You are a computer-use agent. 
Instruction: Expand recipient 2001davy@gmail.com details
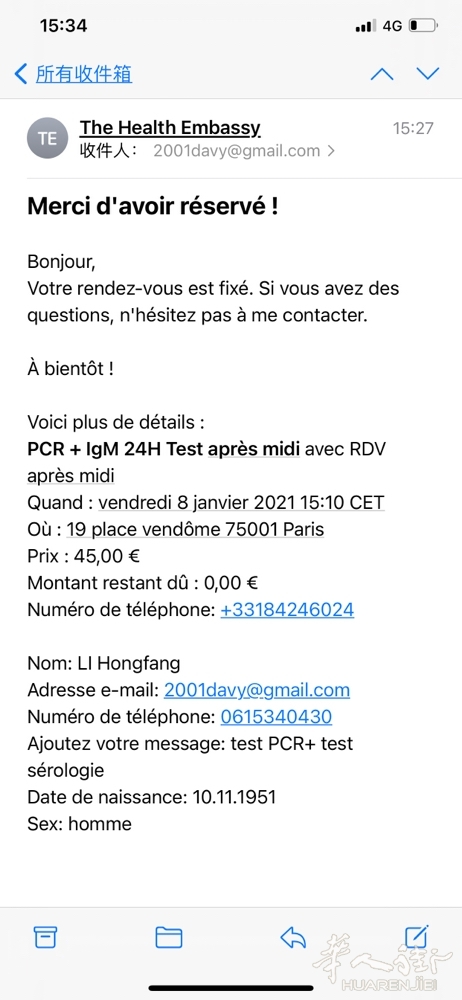(244, 151)
